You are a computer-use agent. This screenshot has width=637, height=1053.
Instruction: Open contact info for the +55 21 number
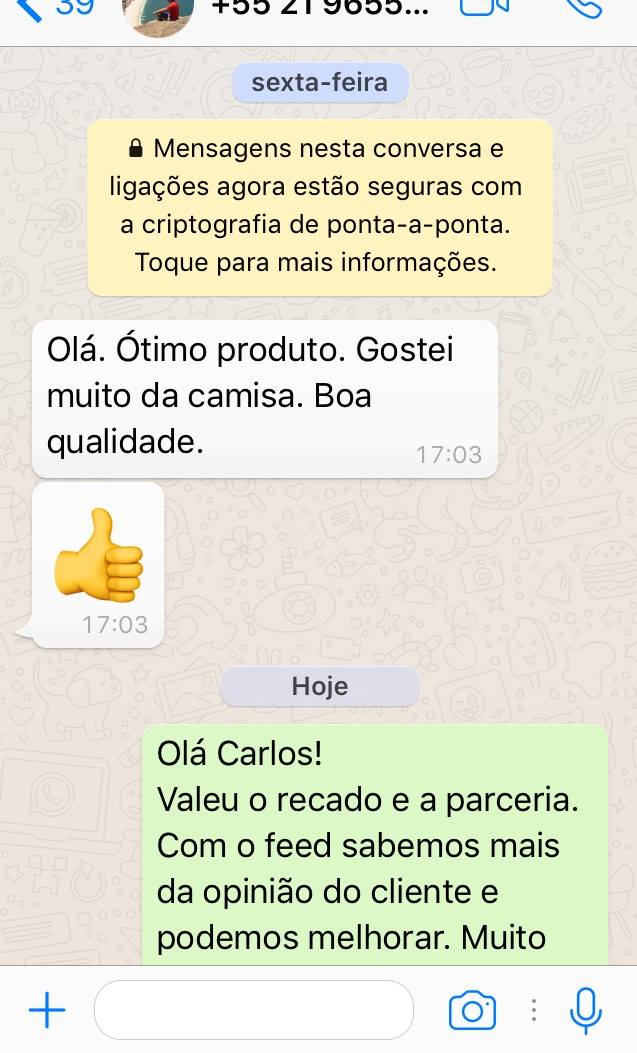(x=322, y=8)
